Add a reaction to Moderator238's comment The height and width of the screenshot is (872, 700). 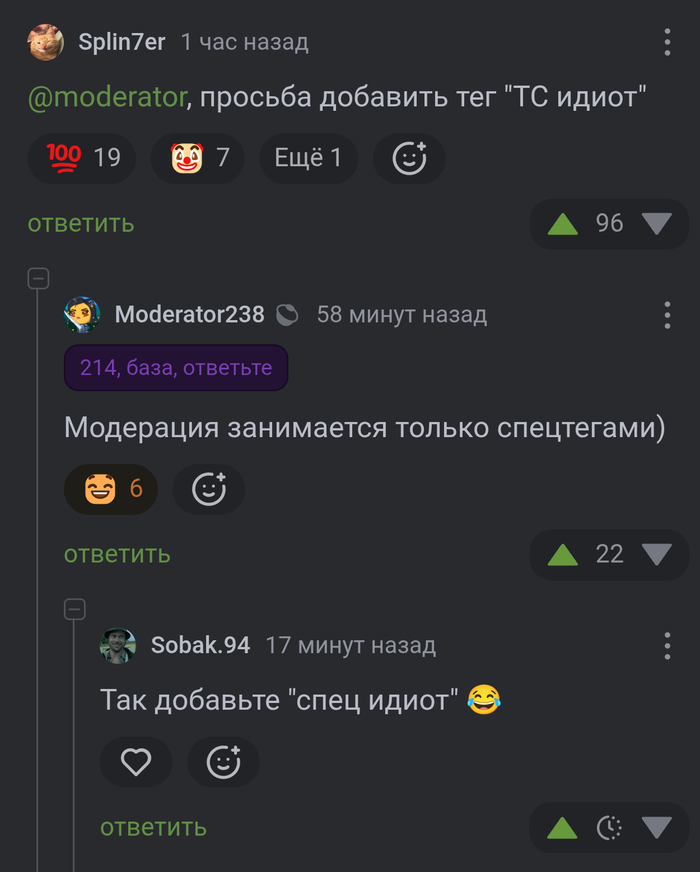[x=208, y=489]
